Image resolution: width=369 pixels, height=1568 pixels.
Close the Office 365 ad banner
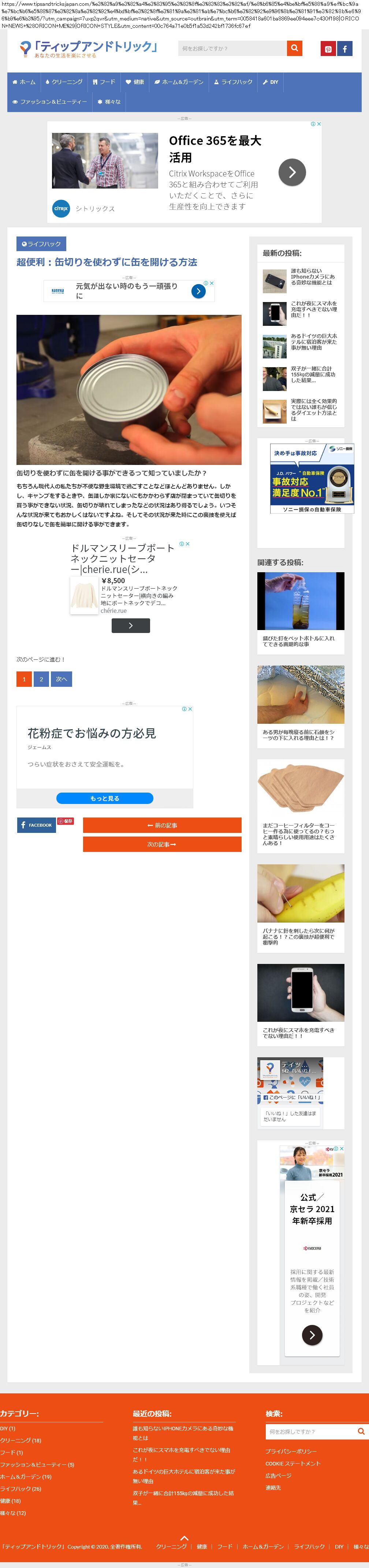[x=318, y=124]
